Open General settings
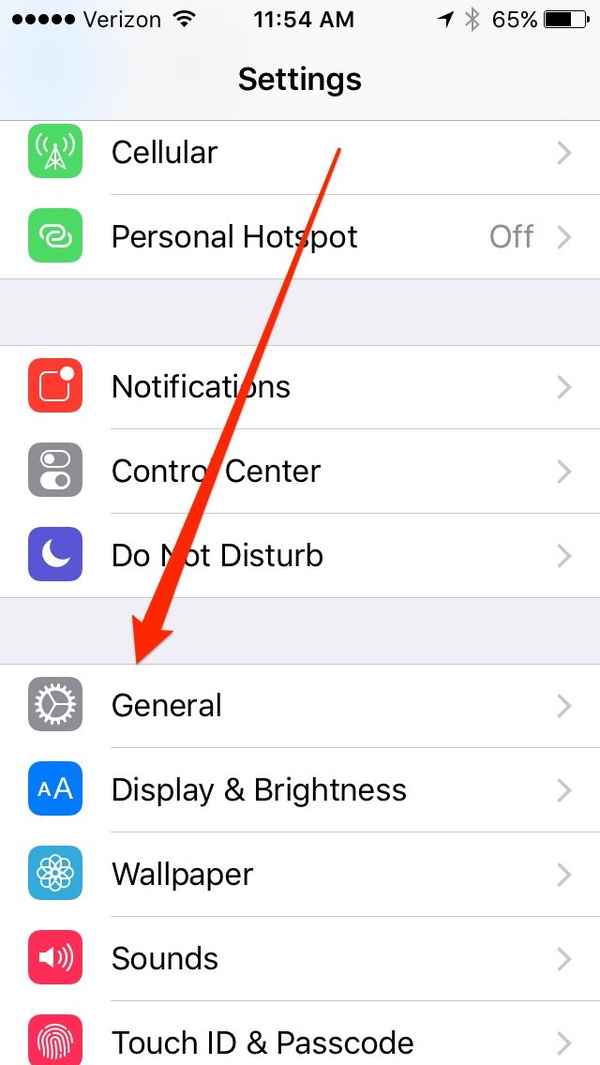This screenshot has width=600, height=1065. pos(300,706)
